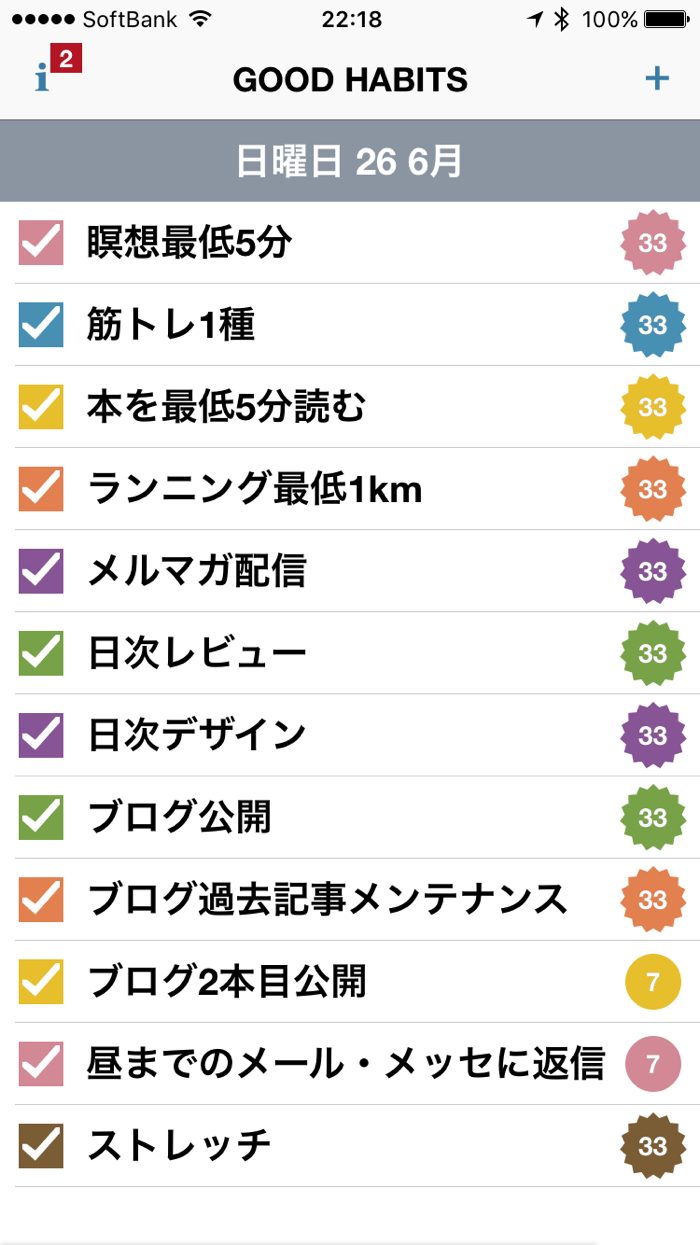
Task: Toggle checkbox for ランニング最低1km
Action: (41, 489)
